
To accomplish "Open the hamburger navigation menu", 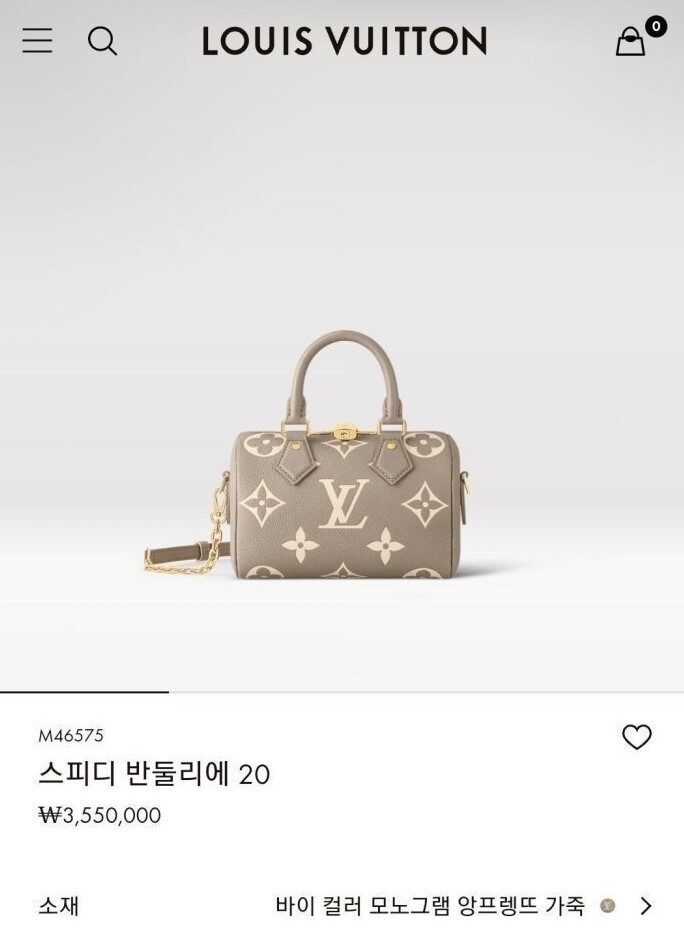I will pos(37,40).
